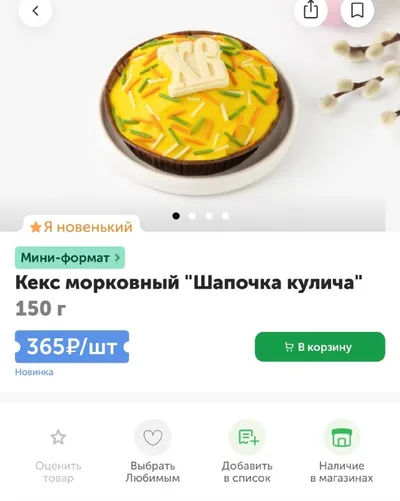Open the Мини-формат category chip
This screenshot has width=400, height=501.
tap(70, 258)
